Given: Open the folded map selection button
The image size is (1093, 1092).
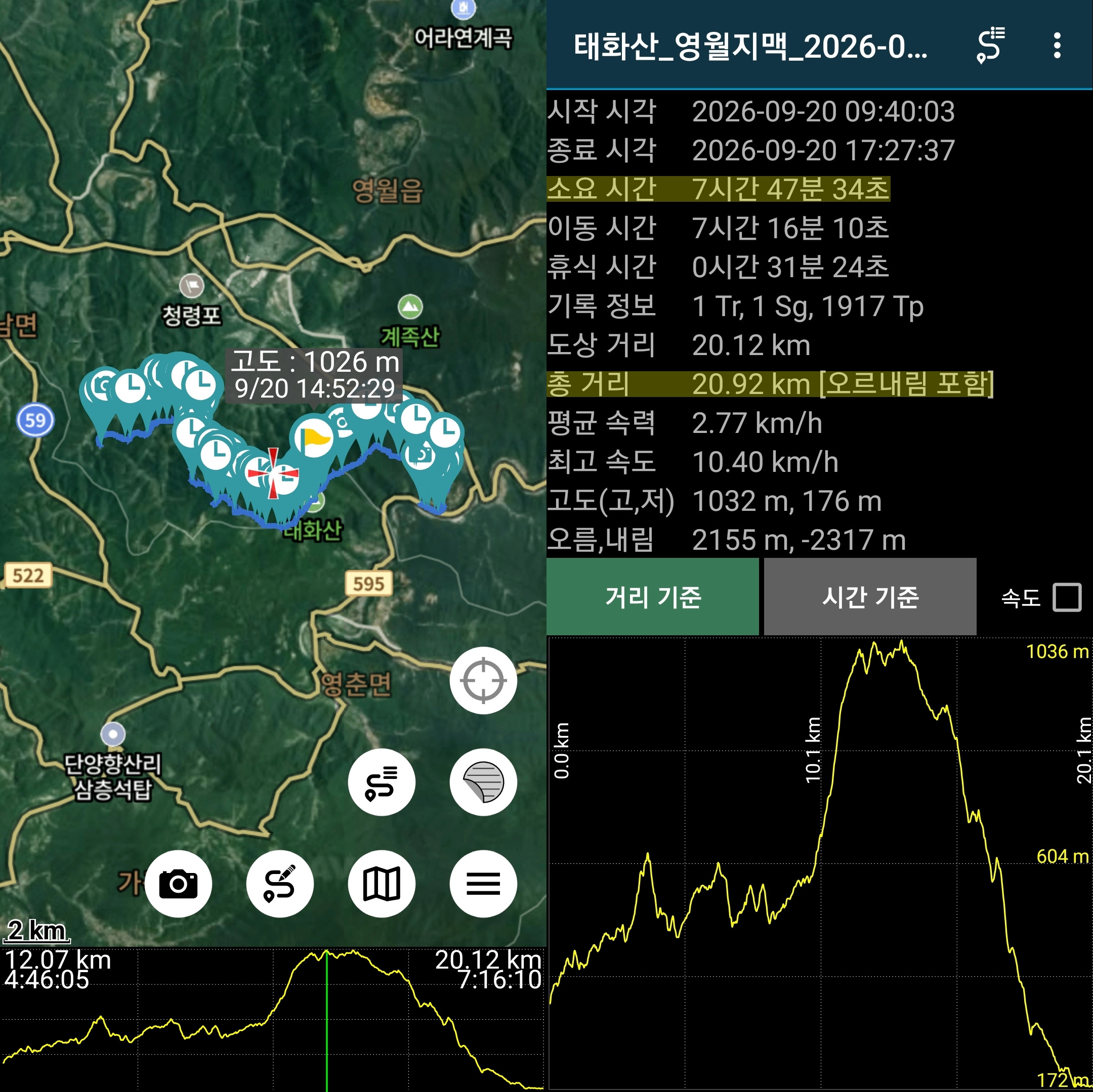Looking at the screenshot, I should (382, 884).
